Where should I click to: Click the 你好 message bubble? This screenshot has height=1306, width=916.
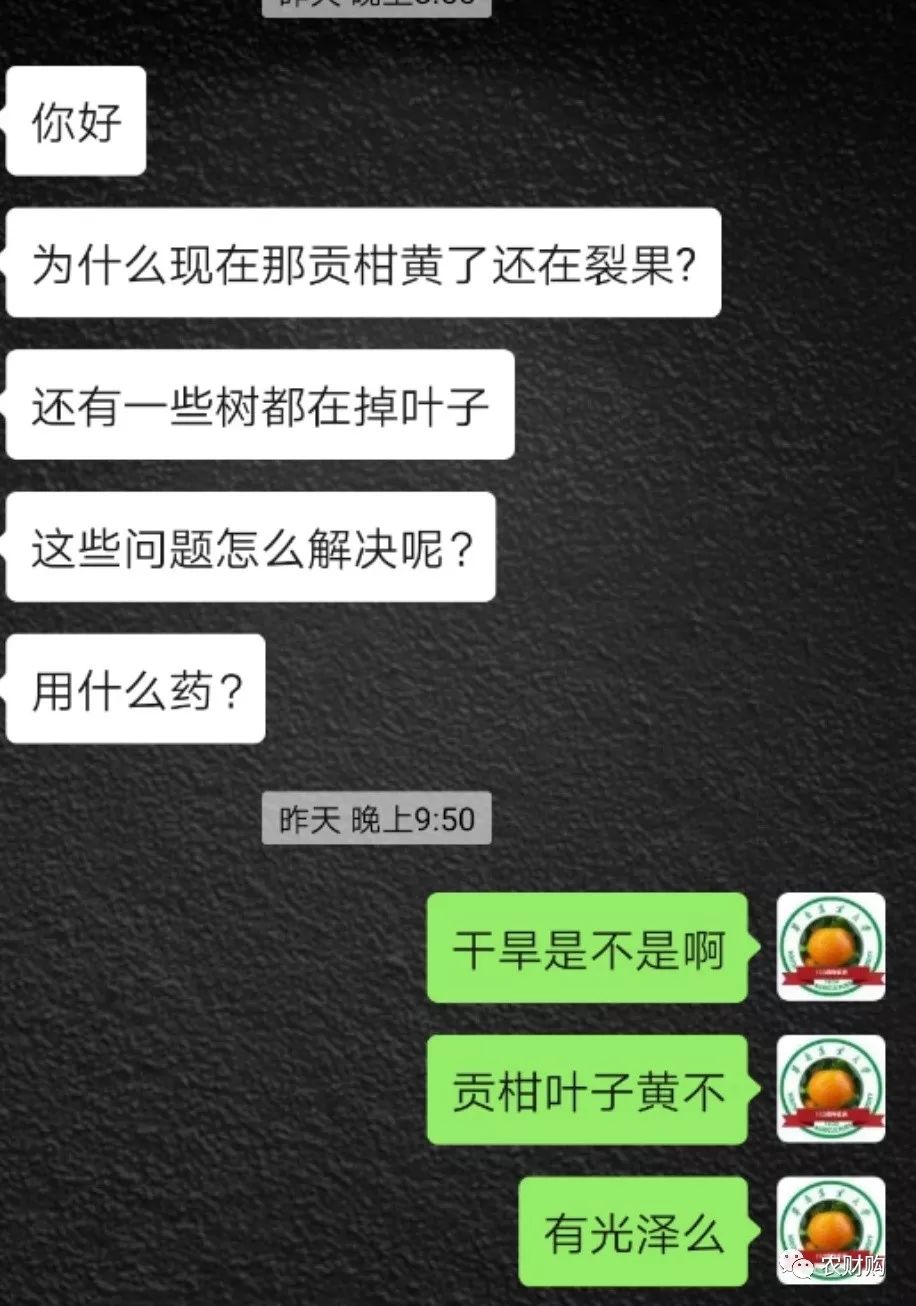(75, 120)
